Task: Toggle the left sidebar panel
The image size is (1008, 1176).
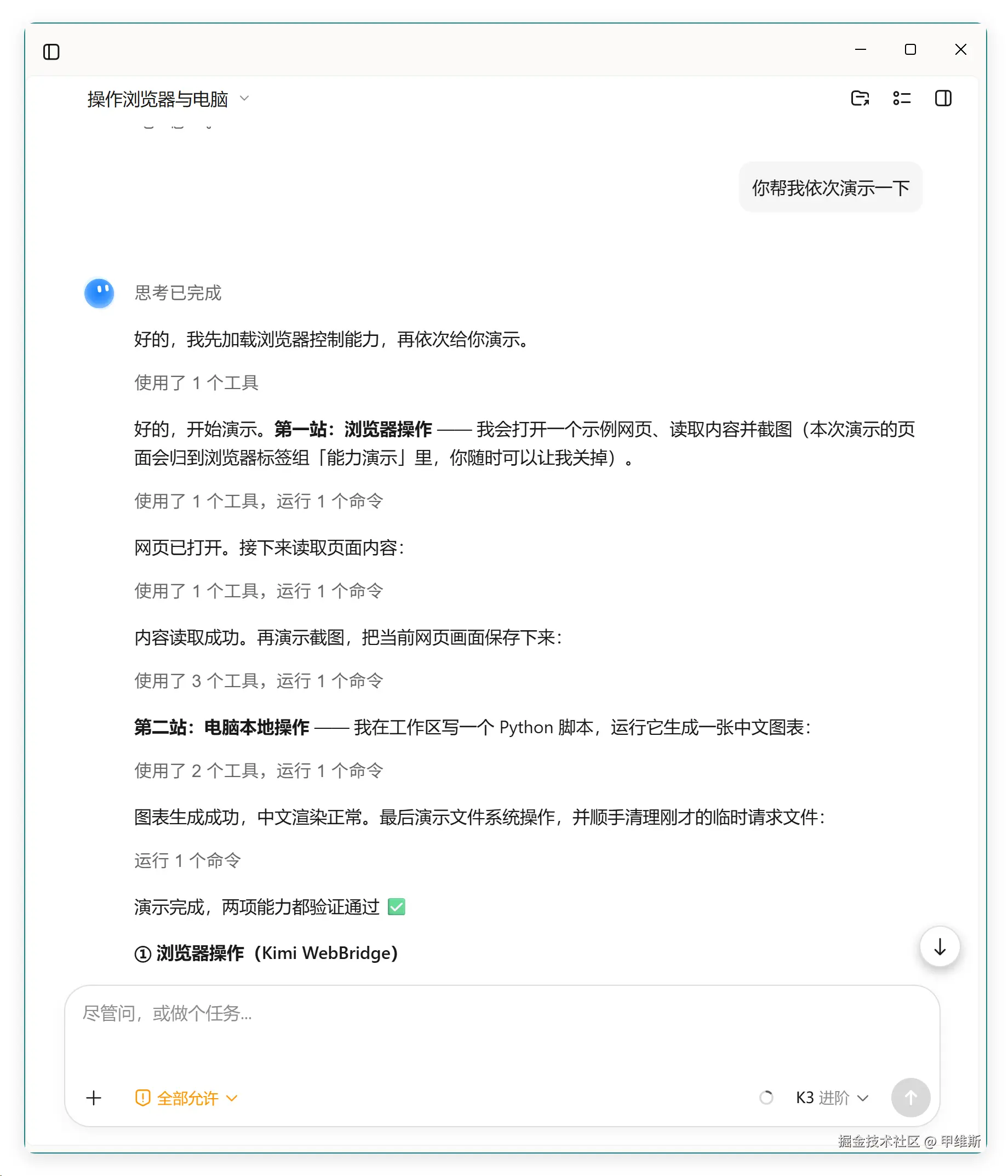Action: tap(51, 52)
